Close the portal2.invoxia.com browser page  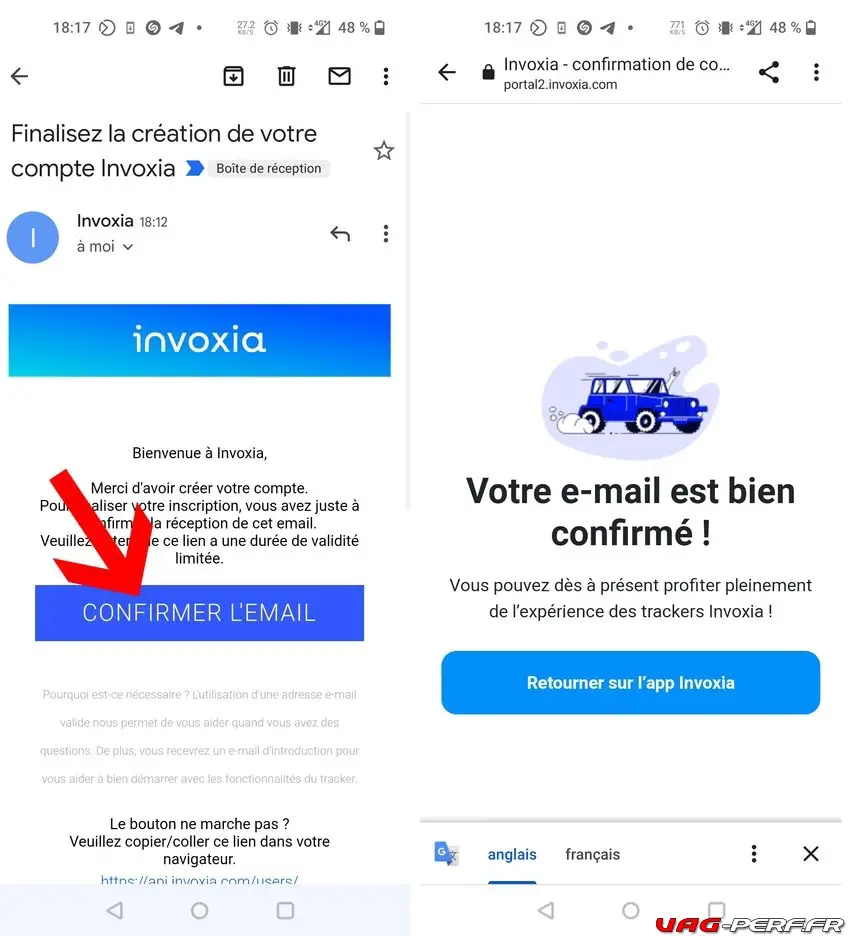point(447,73)
